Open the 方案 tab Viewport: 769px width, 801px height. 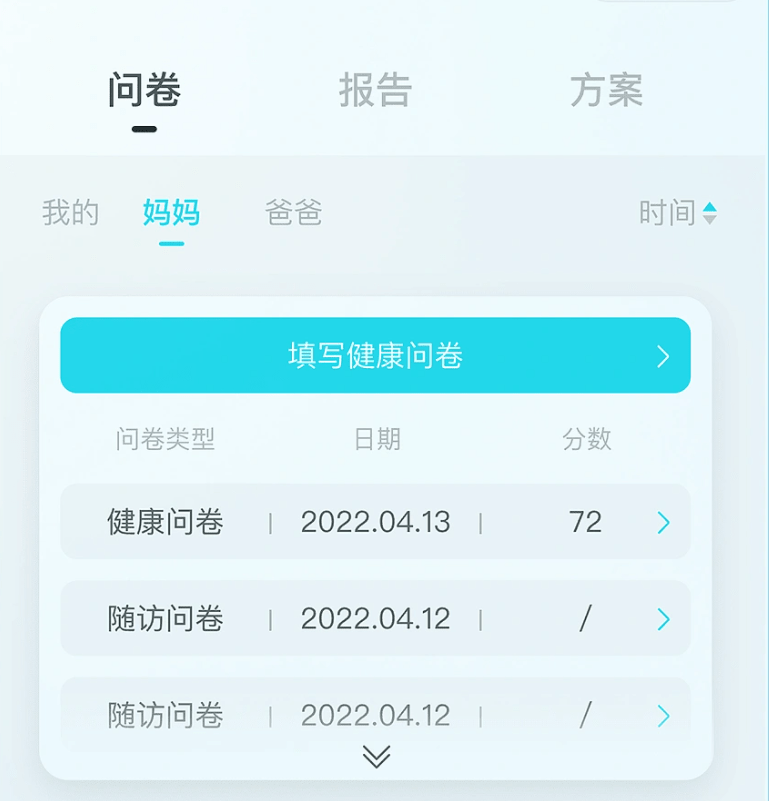pyautogui.click(x=606, y=91)
